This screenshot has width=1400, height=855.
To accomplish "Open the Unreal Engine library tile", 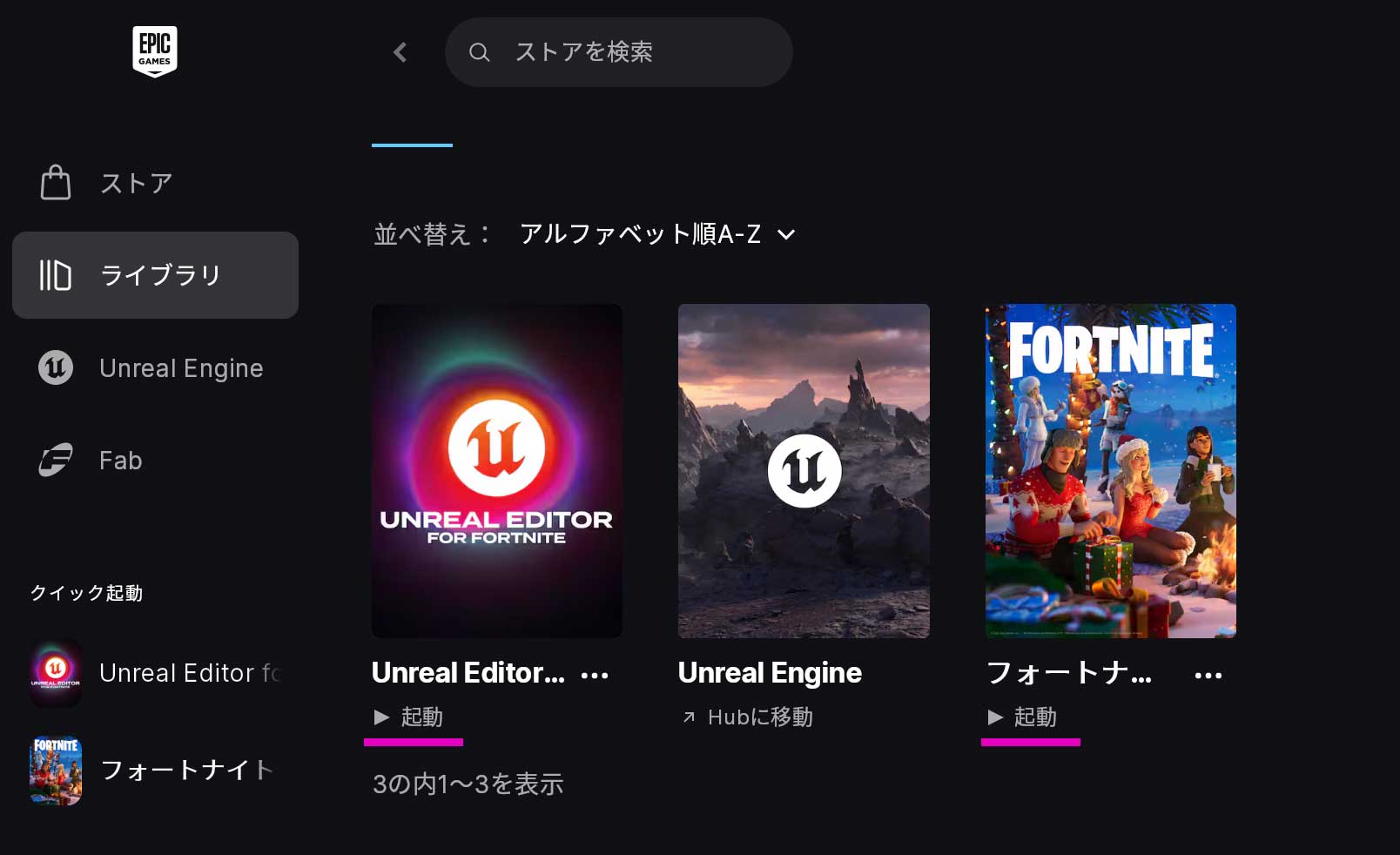I will pos(804,470).
